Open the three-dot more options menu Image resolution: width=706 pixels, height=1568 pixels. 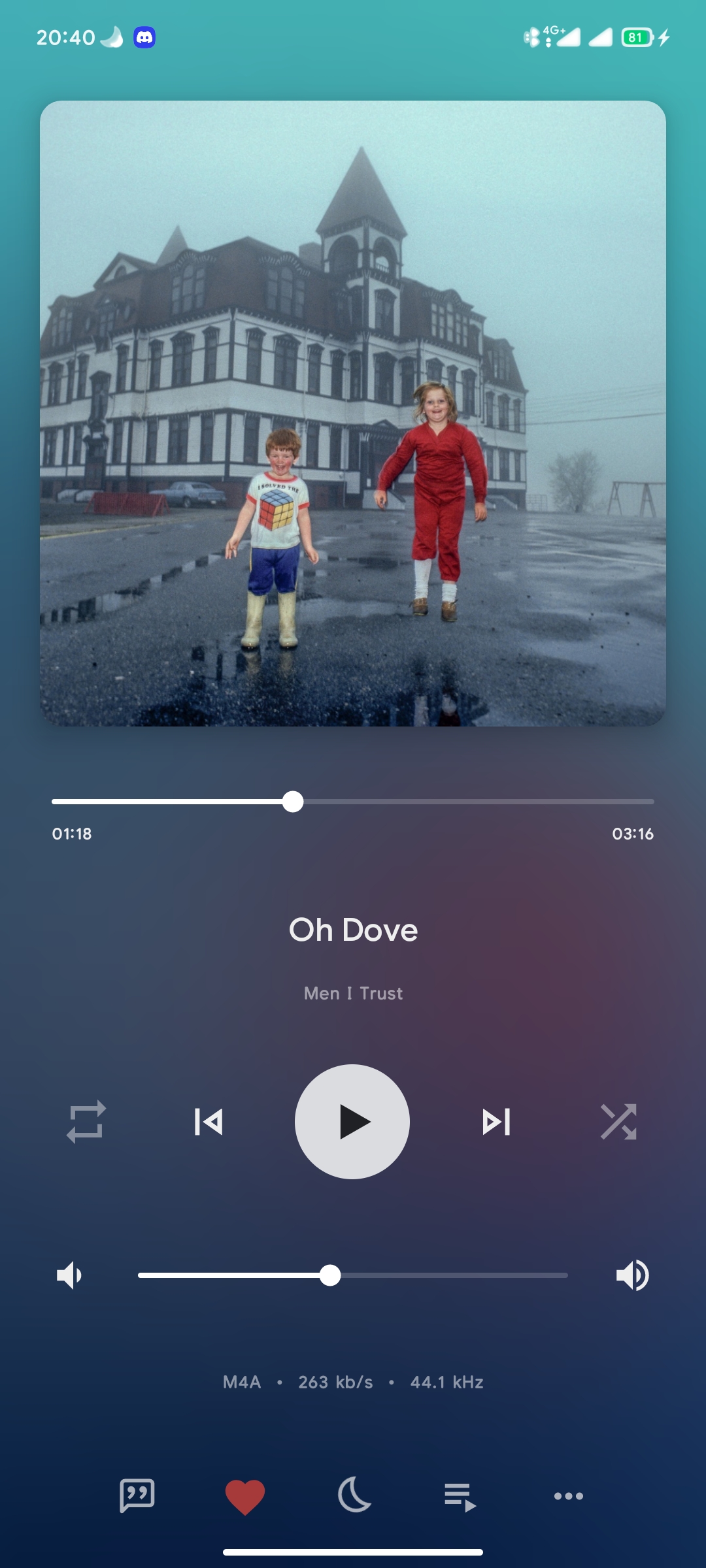[569, 1496]
